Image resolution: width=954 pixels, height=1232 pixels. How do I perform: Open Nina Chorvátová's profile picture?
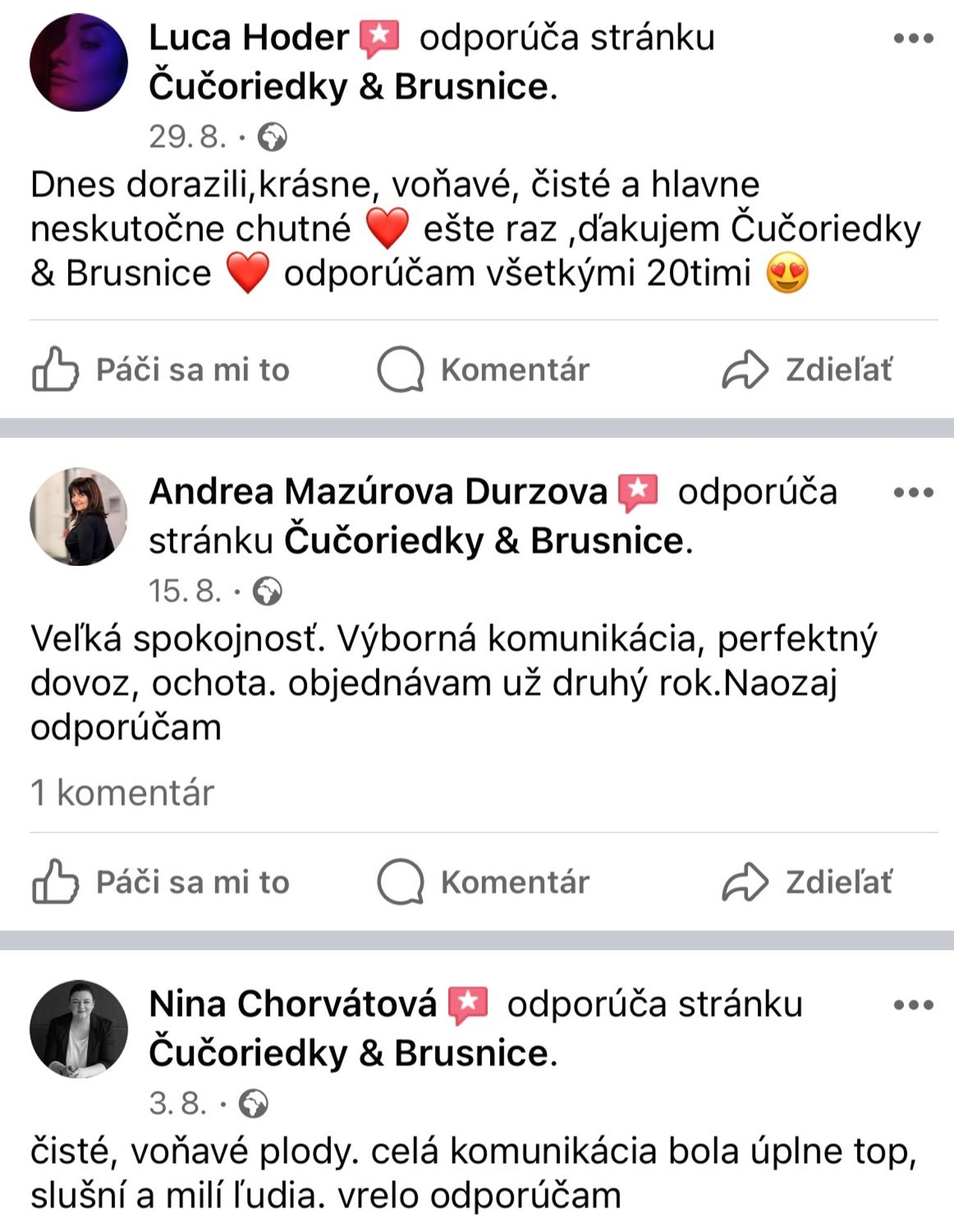(x=78, y=1029)
